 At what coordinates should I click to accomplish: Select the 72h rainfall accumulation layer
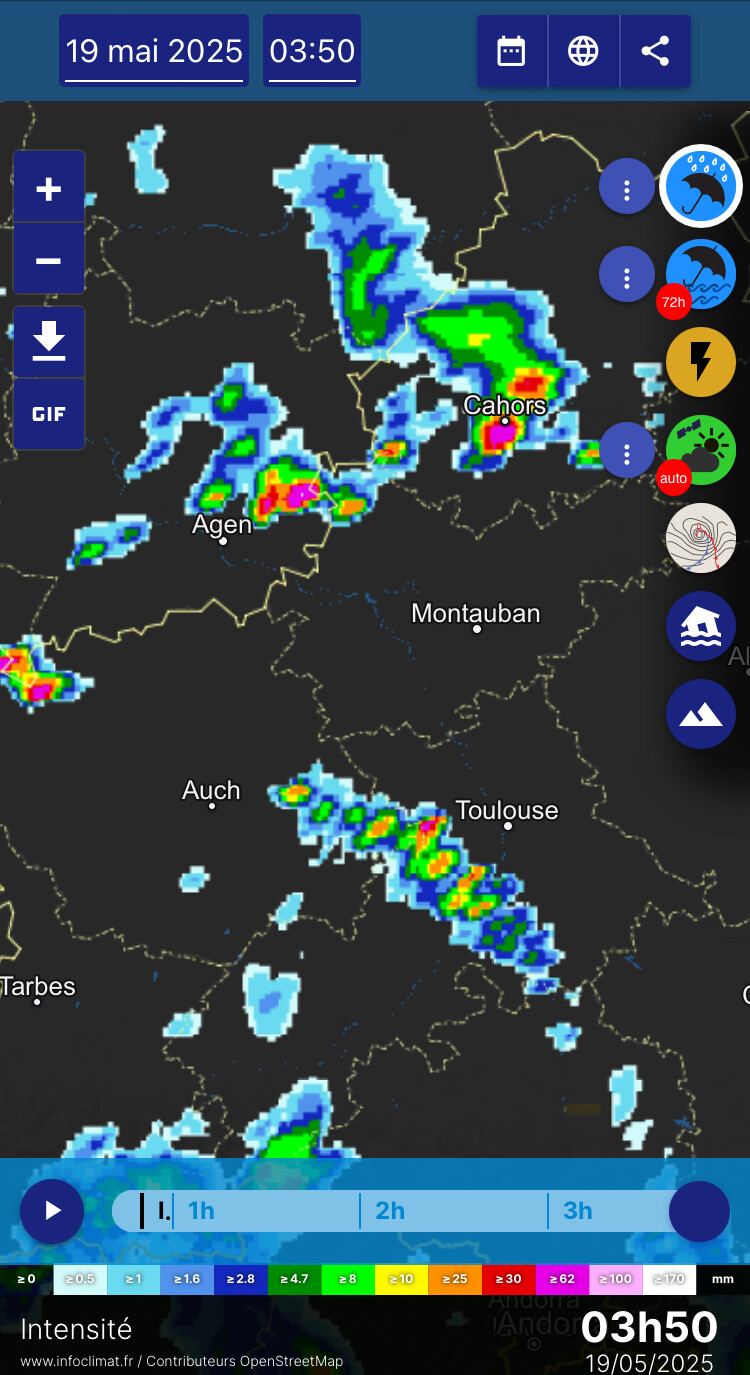[701, 274]
